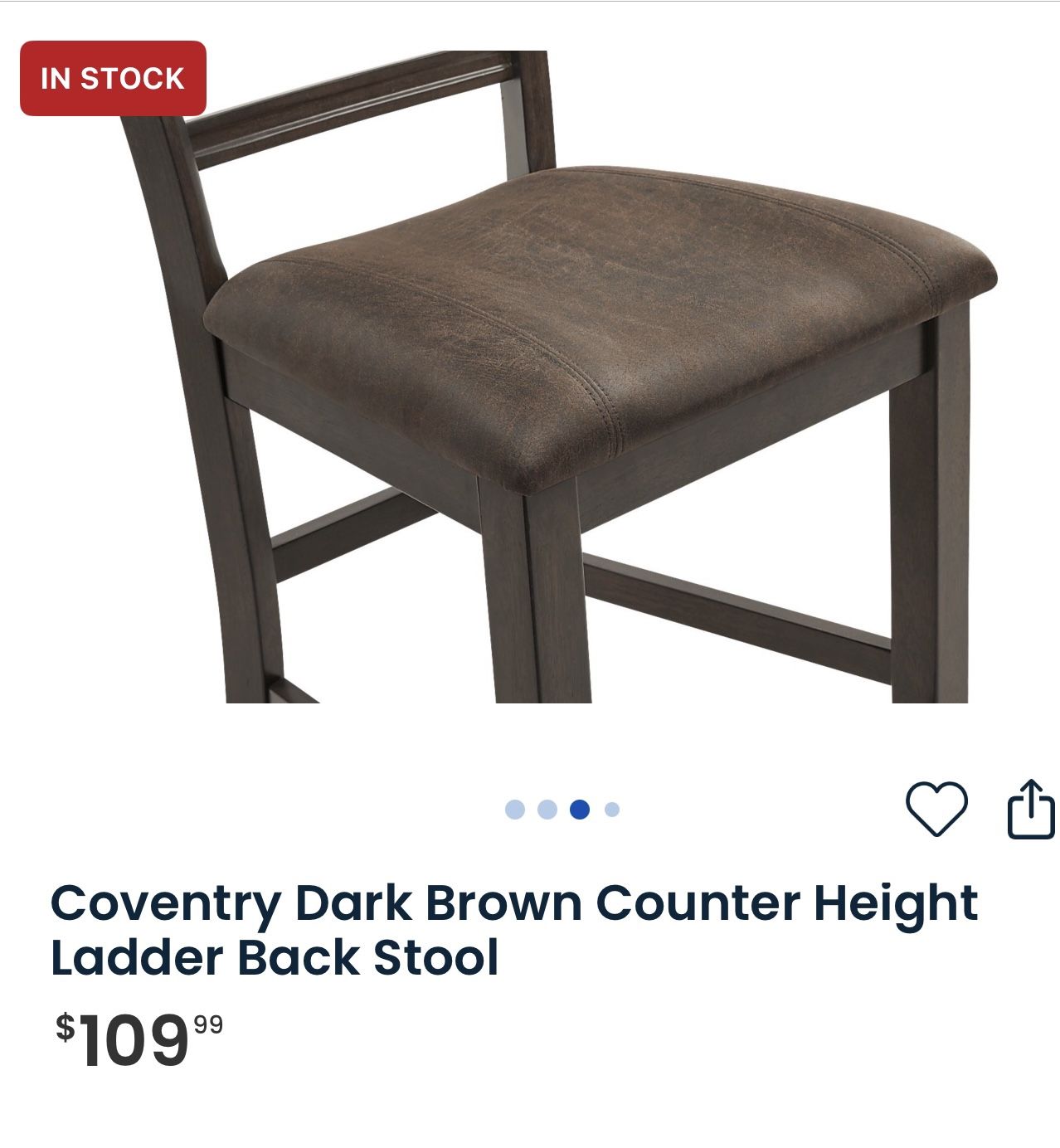
Task: Go to the last image page dot
Action: click(x=612, y=810)
